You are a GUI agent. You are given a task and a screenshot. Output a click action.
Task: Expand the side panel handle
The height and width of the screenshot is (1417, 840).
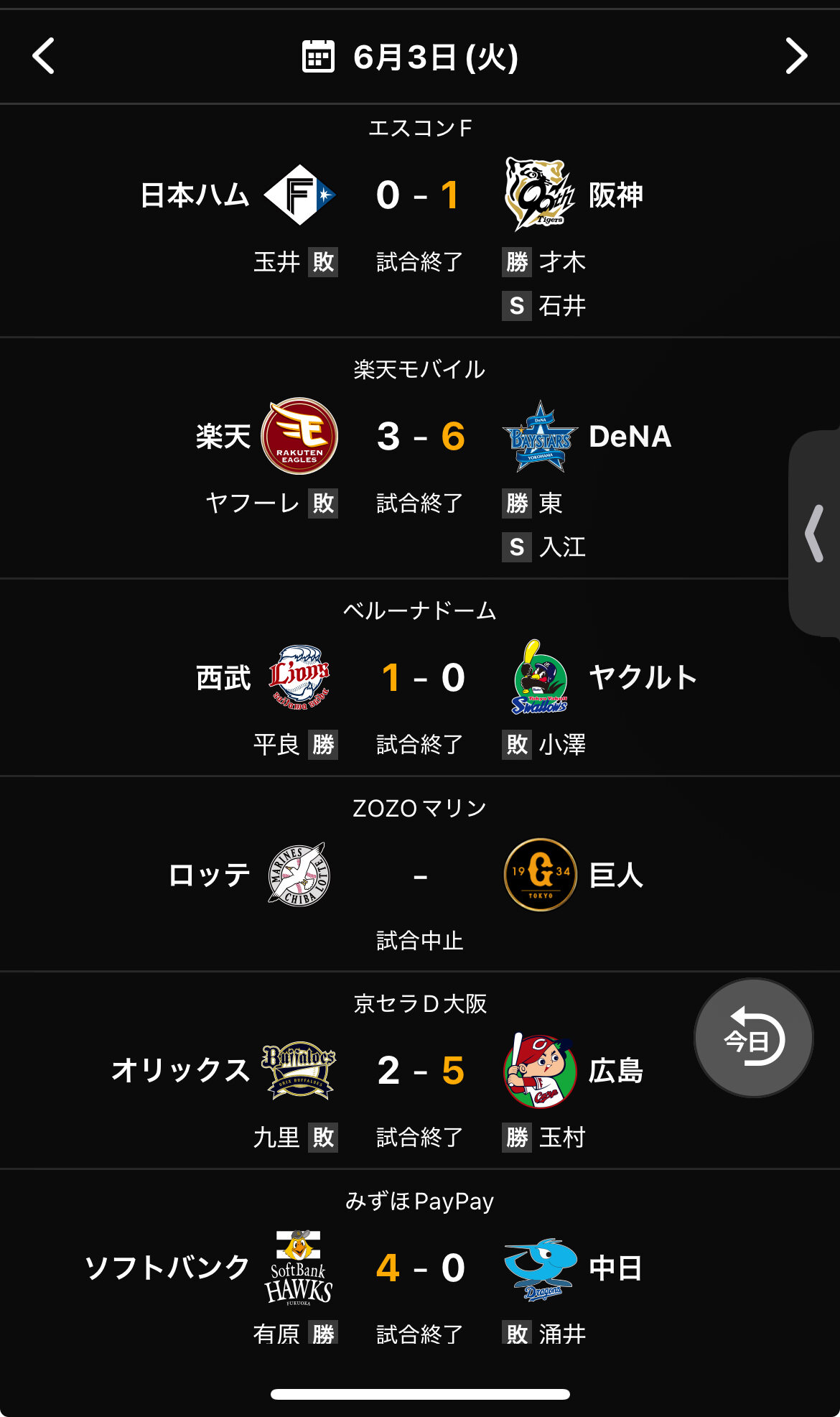click(x=815, y=533)
